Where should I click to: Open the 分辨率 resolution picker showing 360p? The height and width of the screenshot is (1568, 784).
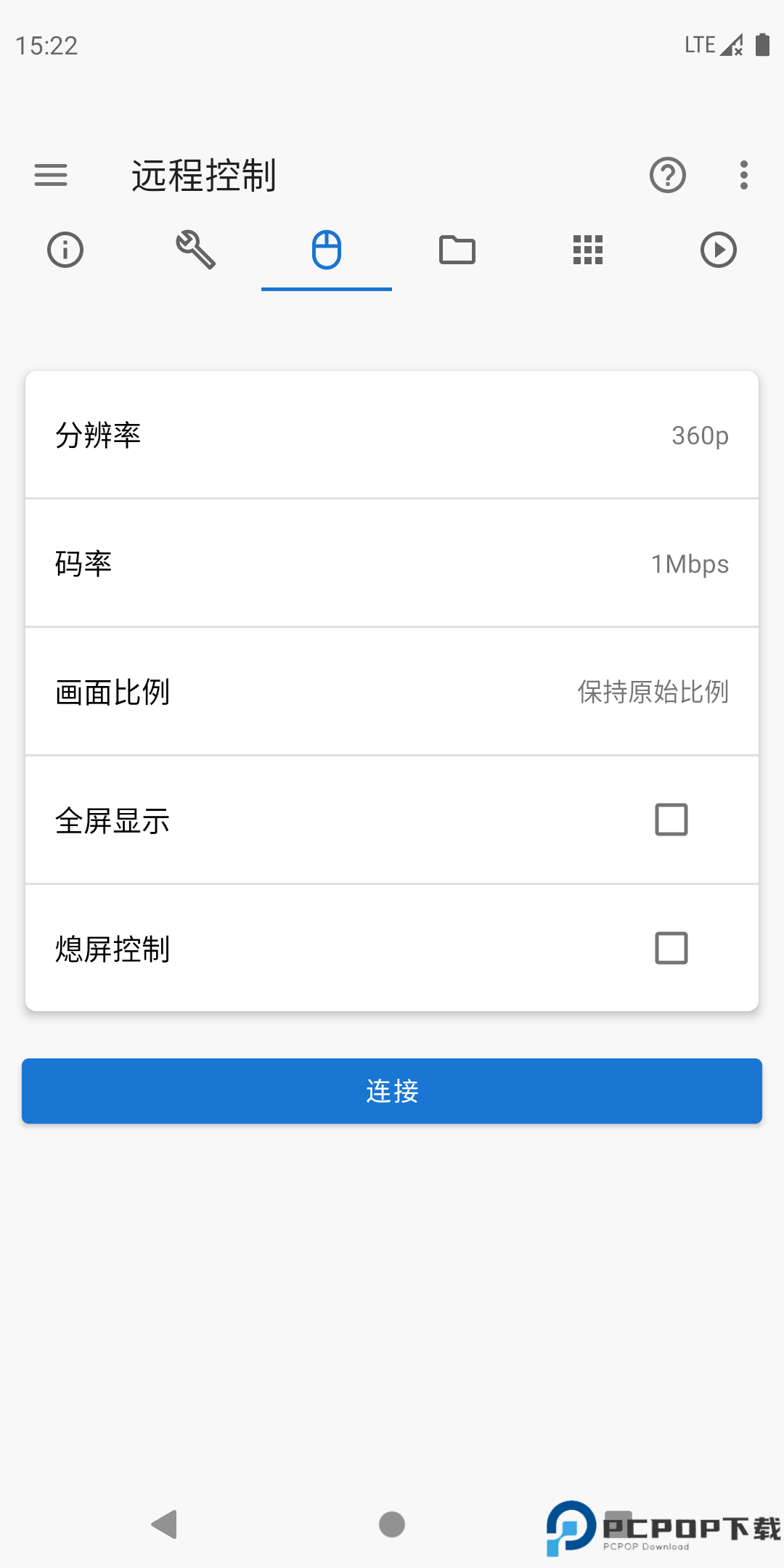click(x=392, y=435)
